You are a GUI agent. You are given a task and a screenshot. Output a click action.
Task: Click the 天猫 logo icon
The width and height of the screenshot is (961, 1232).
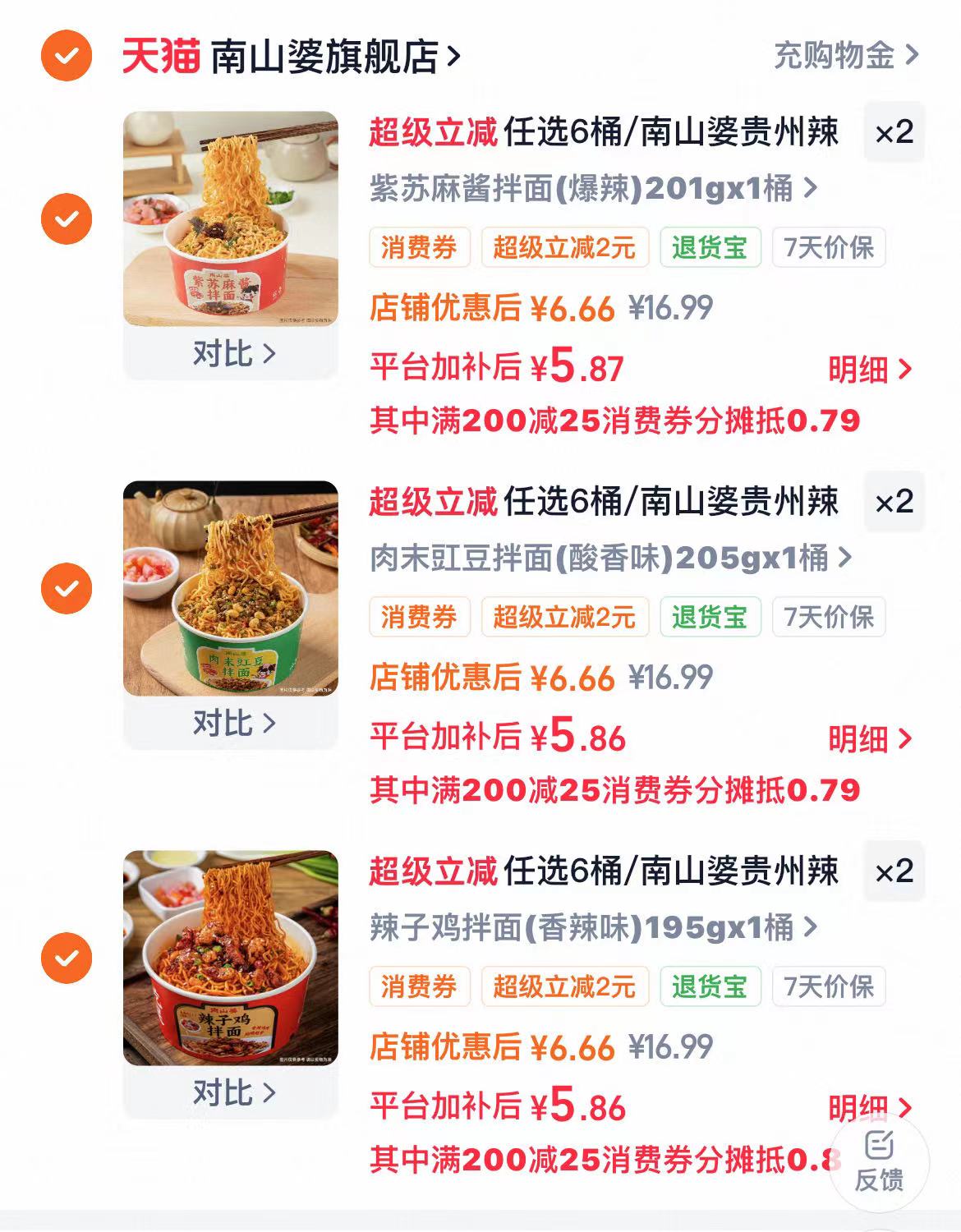[x=153, y=56]
